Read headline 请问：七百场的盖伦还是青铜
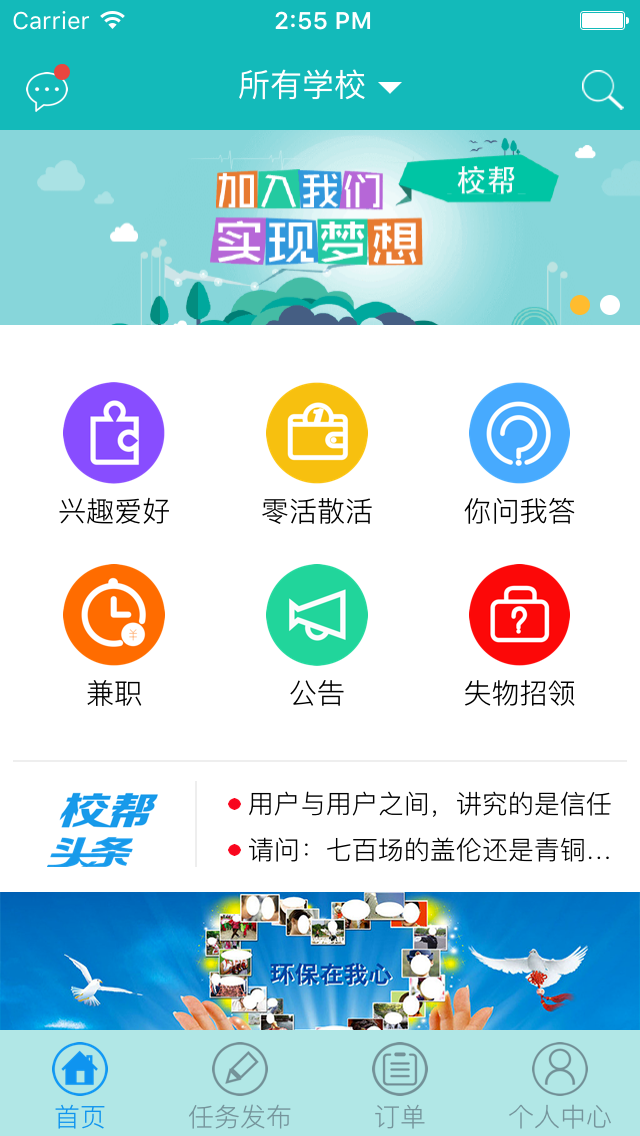The height and width of the screenshot is (1136, 640). [429, 851]
